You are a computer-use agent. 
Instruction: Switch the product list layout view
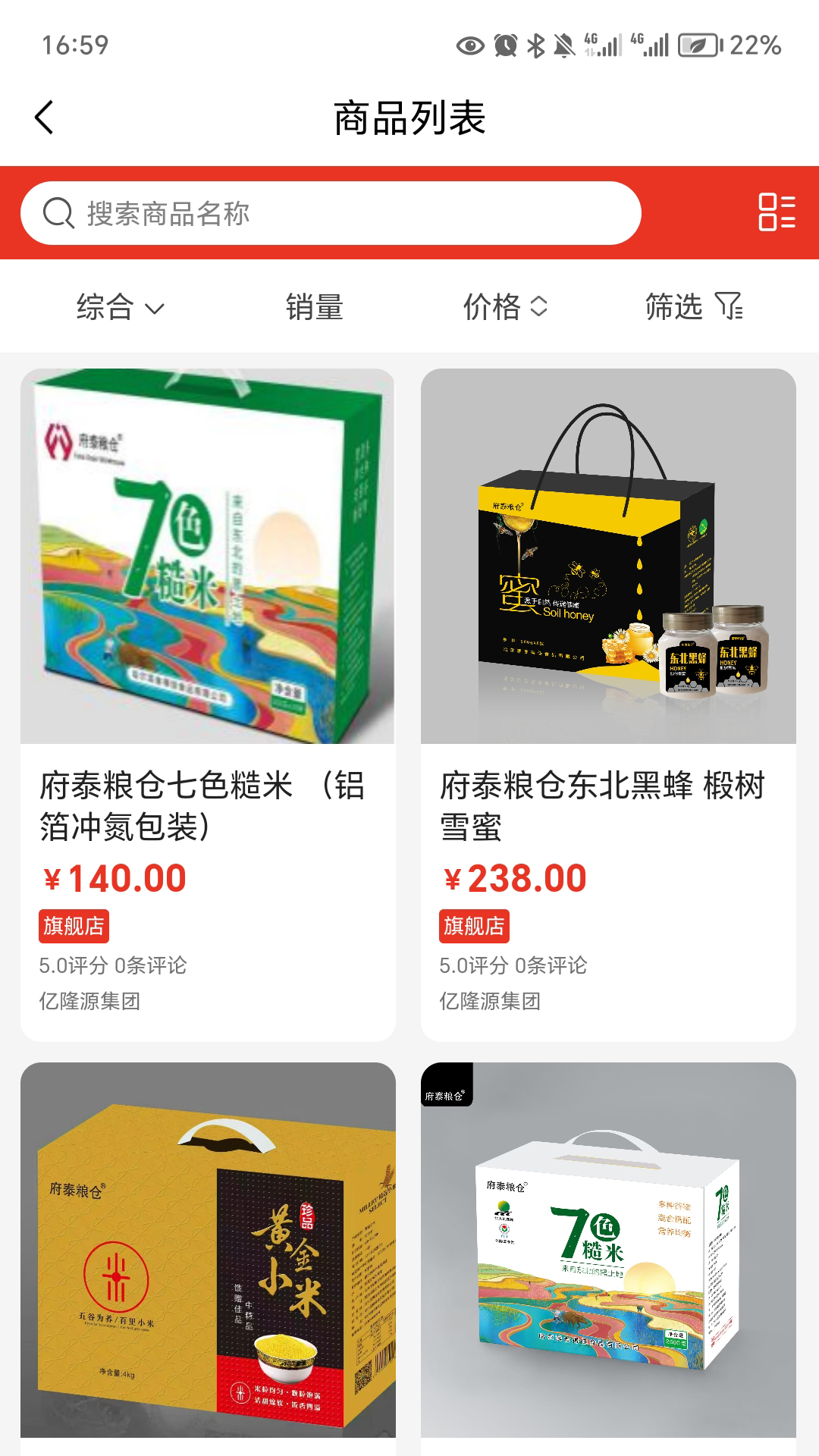pyautogui.click(x=777, y=212)
